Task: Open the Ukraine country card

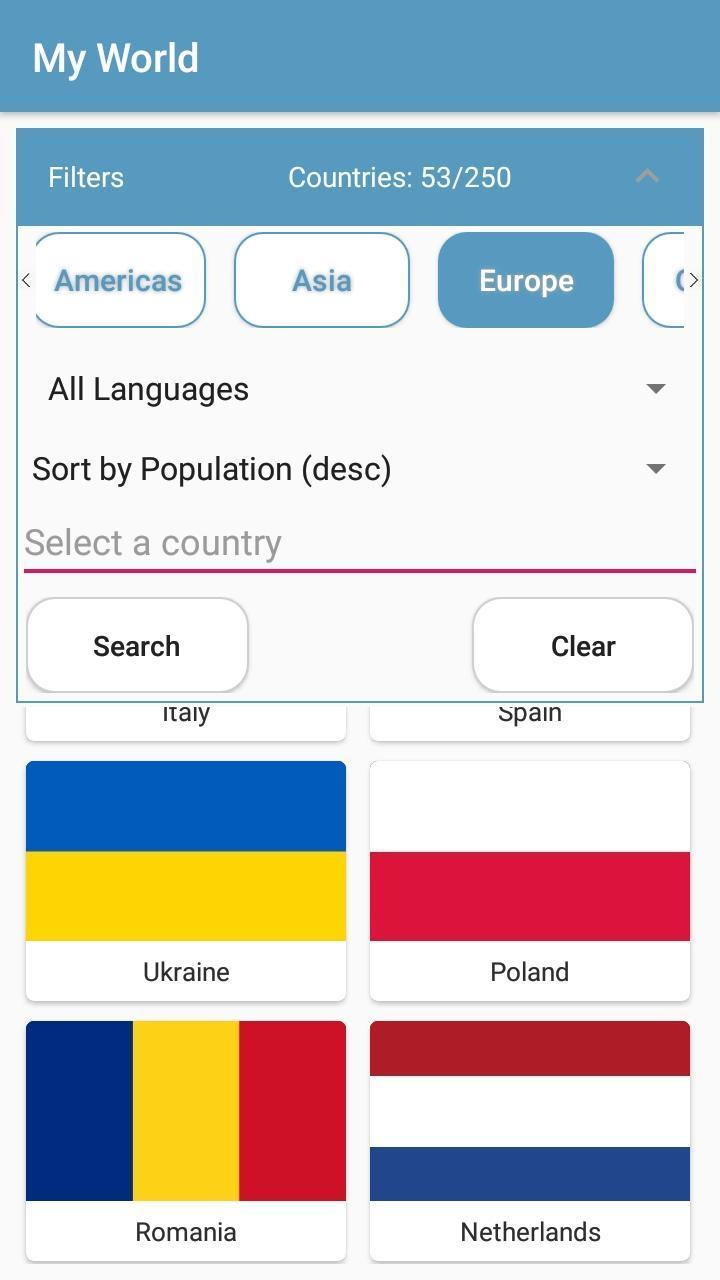Action: click(x=186, y=880)
